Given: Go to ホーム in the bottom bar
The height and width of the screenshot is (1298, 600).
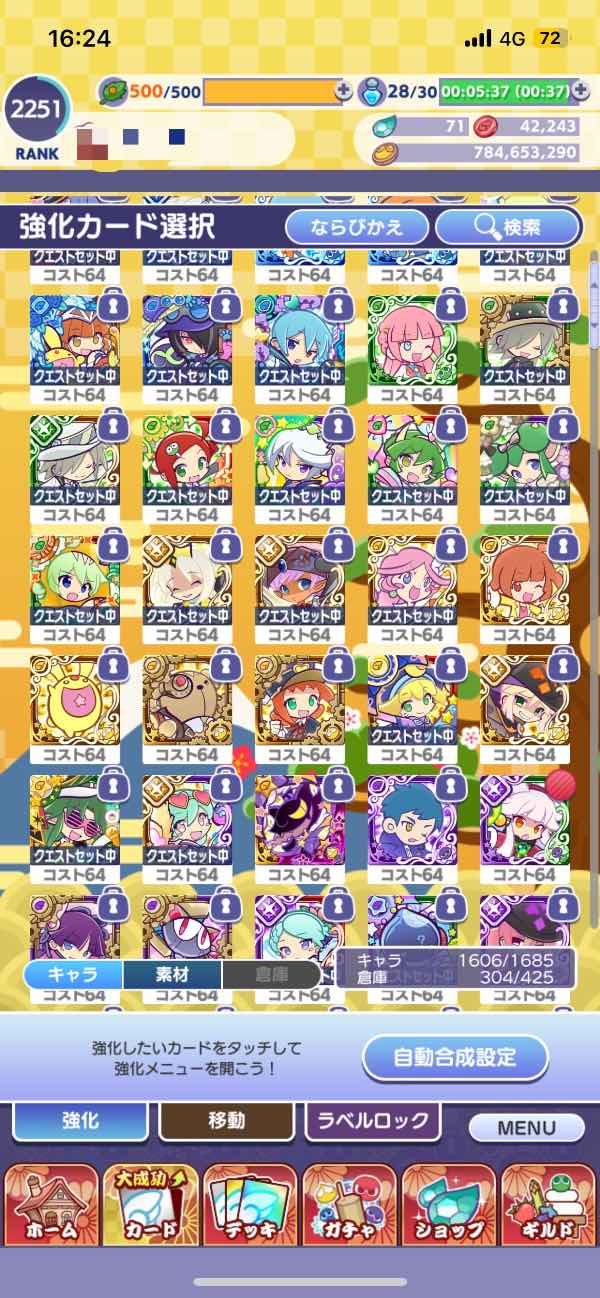Looking at the screenshot, I should click(51, 1203).
